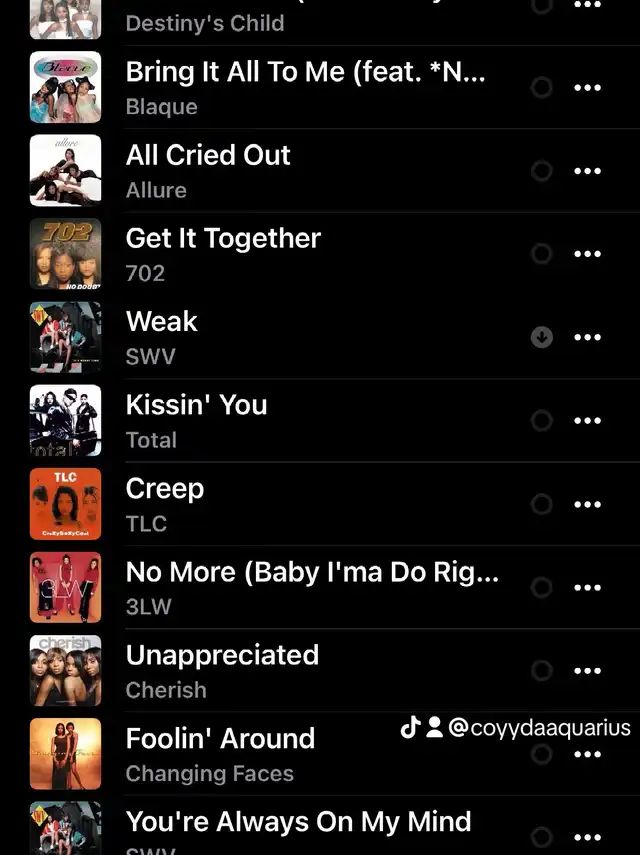Open more options for Get It Together
The width and height of the screenshot is (640, 855).
click(x=587, y=254)
